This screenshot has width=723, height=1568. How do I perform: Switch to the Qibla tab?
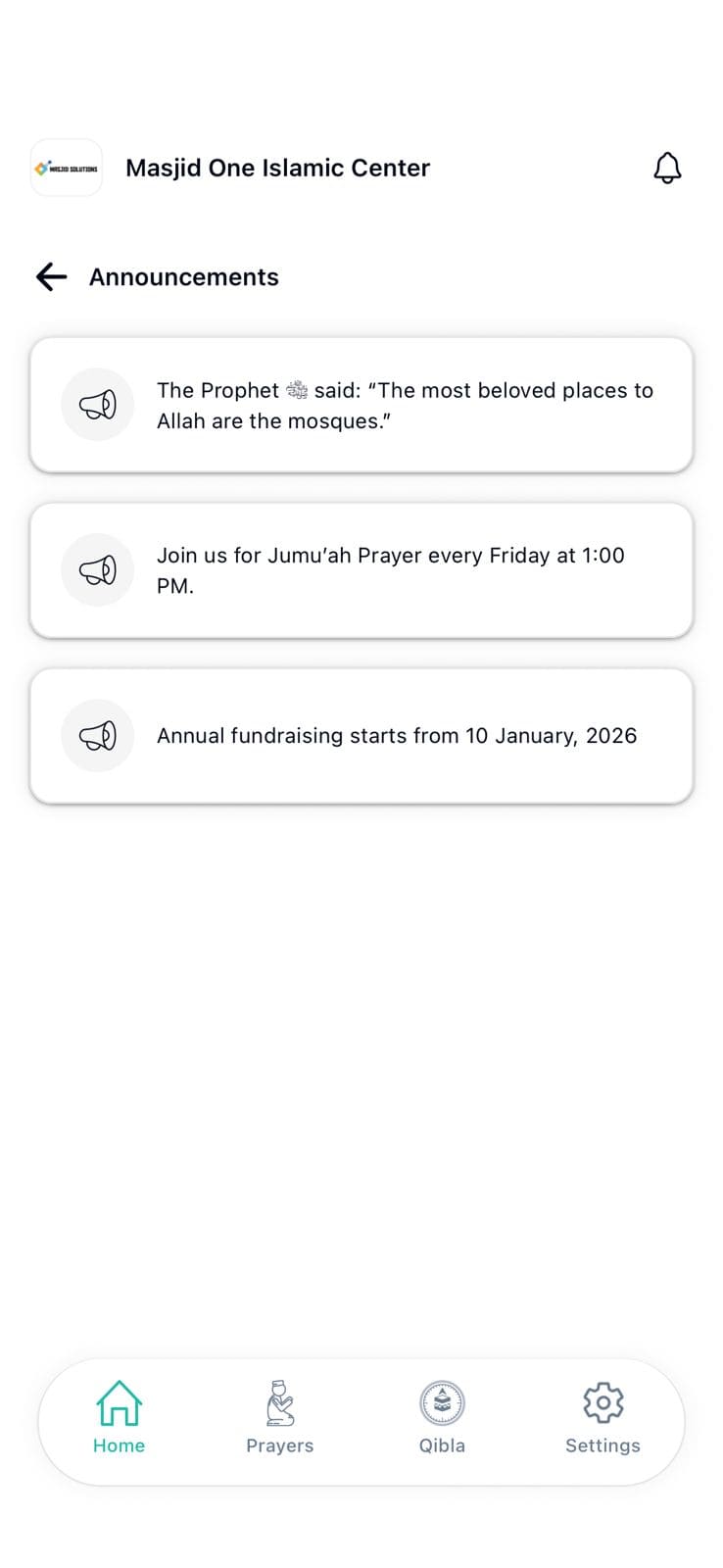442,1417
